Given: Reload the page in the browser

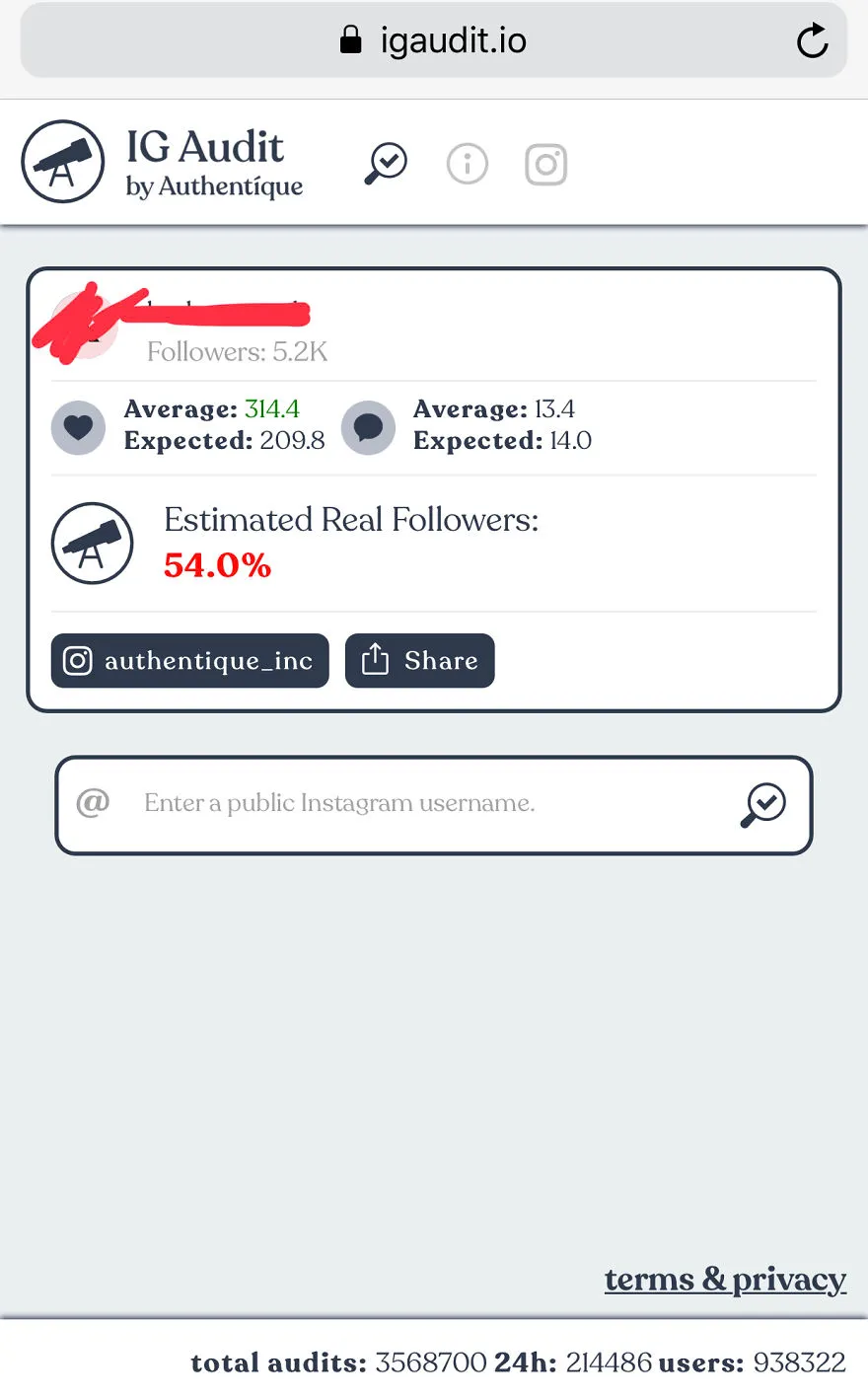Looking at the screenshot, I should click(x=812, y=40).
